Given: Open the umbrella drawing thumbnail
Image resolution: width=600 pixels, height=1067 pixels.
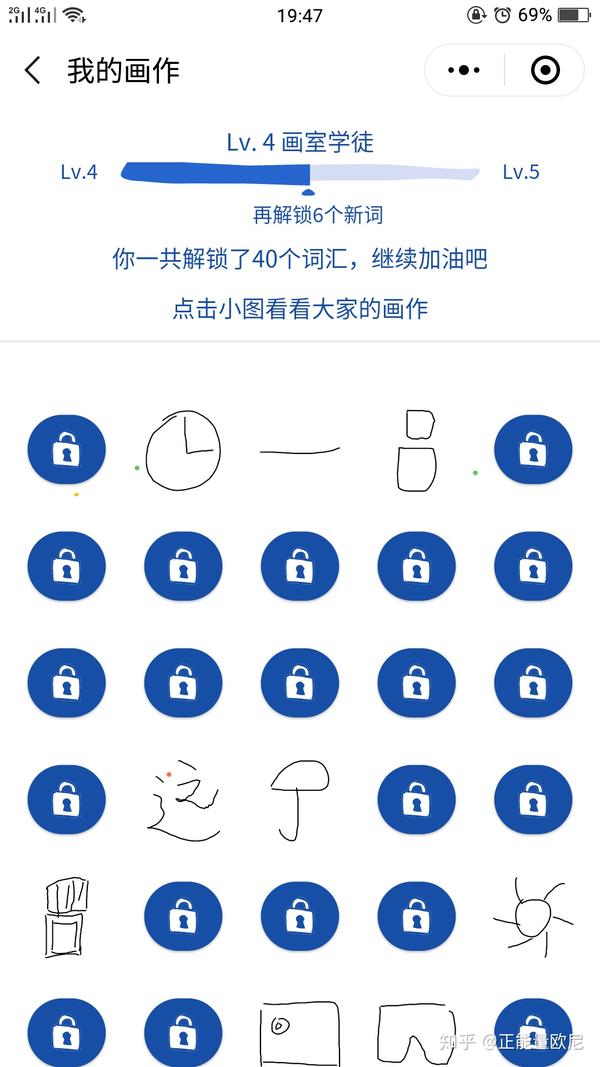Looking at the screenshot, I should point(299,799).
